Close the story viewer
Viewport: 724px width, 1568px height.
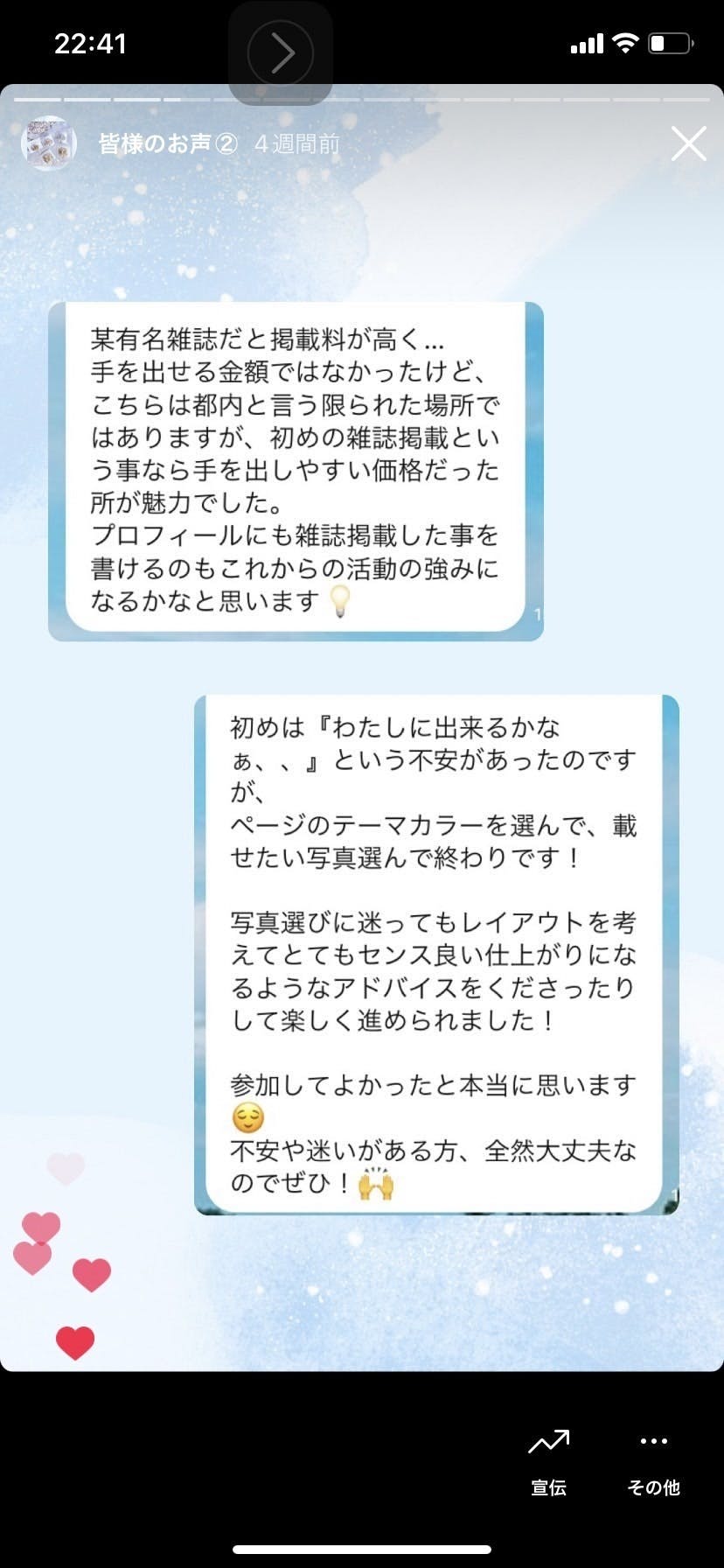(x=688, y=144)
